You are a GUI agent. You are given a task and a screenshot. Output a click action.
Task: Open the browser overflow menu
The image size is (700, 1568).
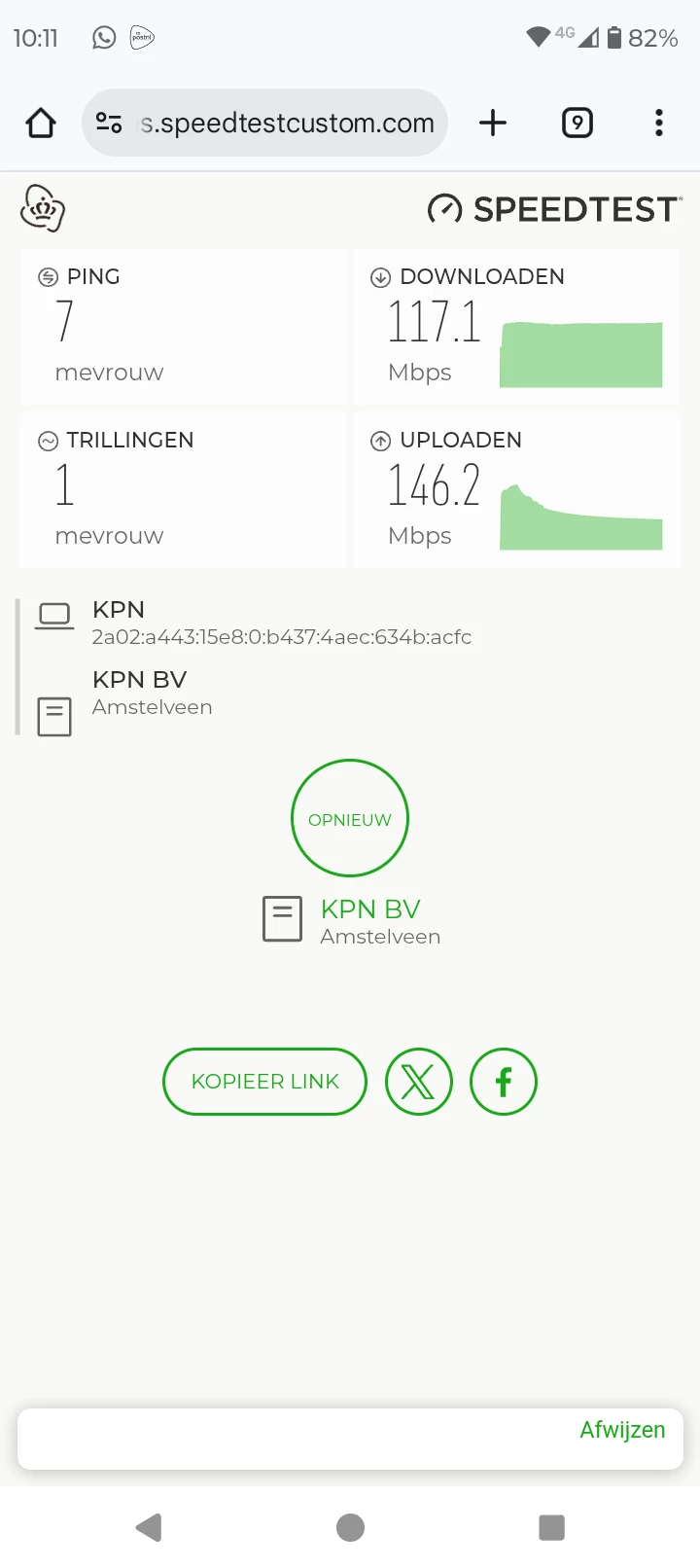pyautogui.click(x=658, y=124)
